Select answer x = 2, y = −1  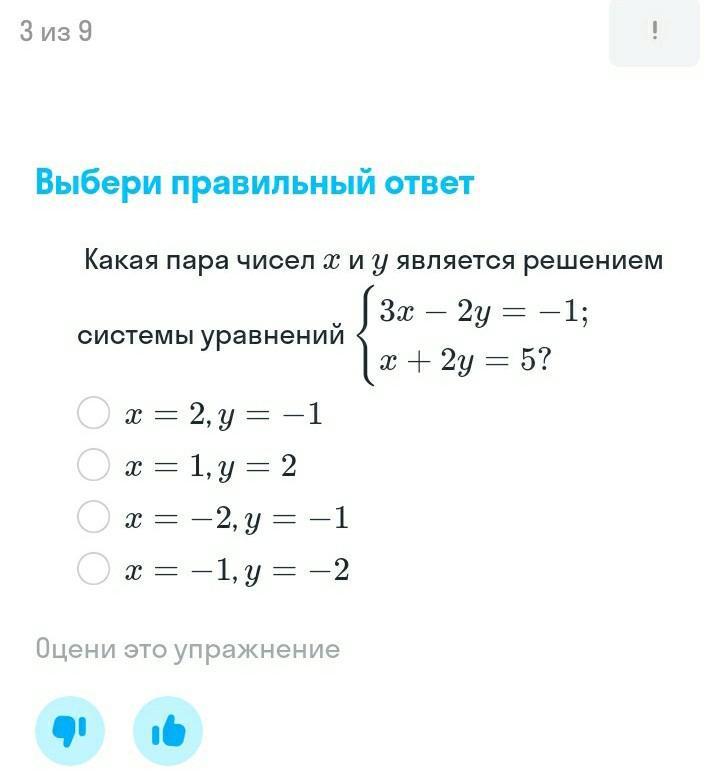(x=93, y=413)
